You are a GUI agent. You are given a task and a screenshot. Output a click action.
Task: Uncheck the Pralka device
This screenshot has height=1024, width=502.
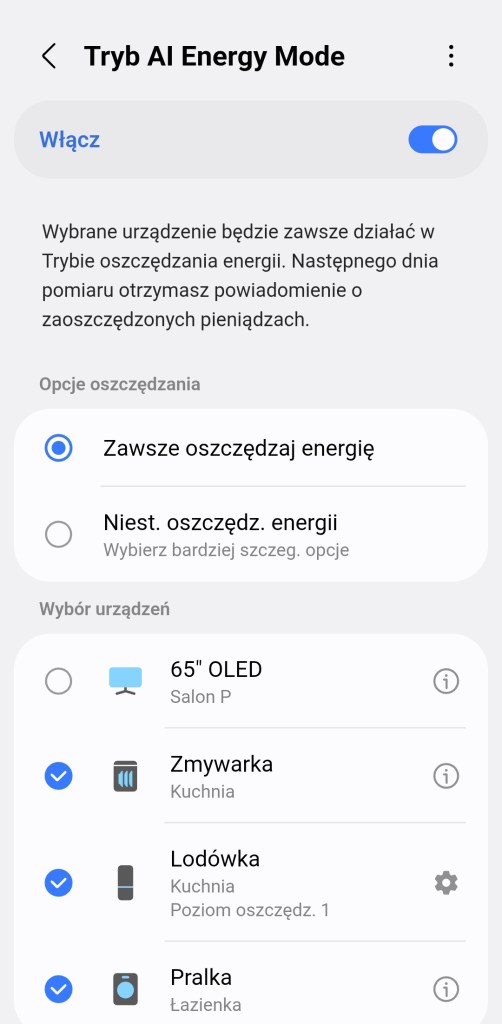pos(59,989)
